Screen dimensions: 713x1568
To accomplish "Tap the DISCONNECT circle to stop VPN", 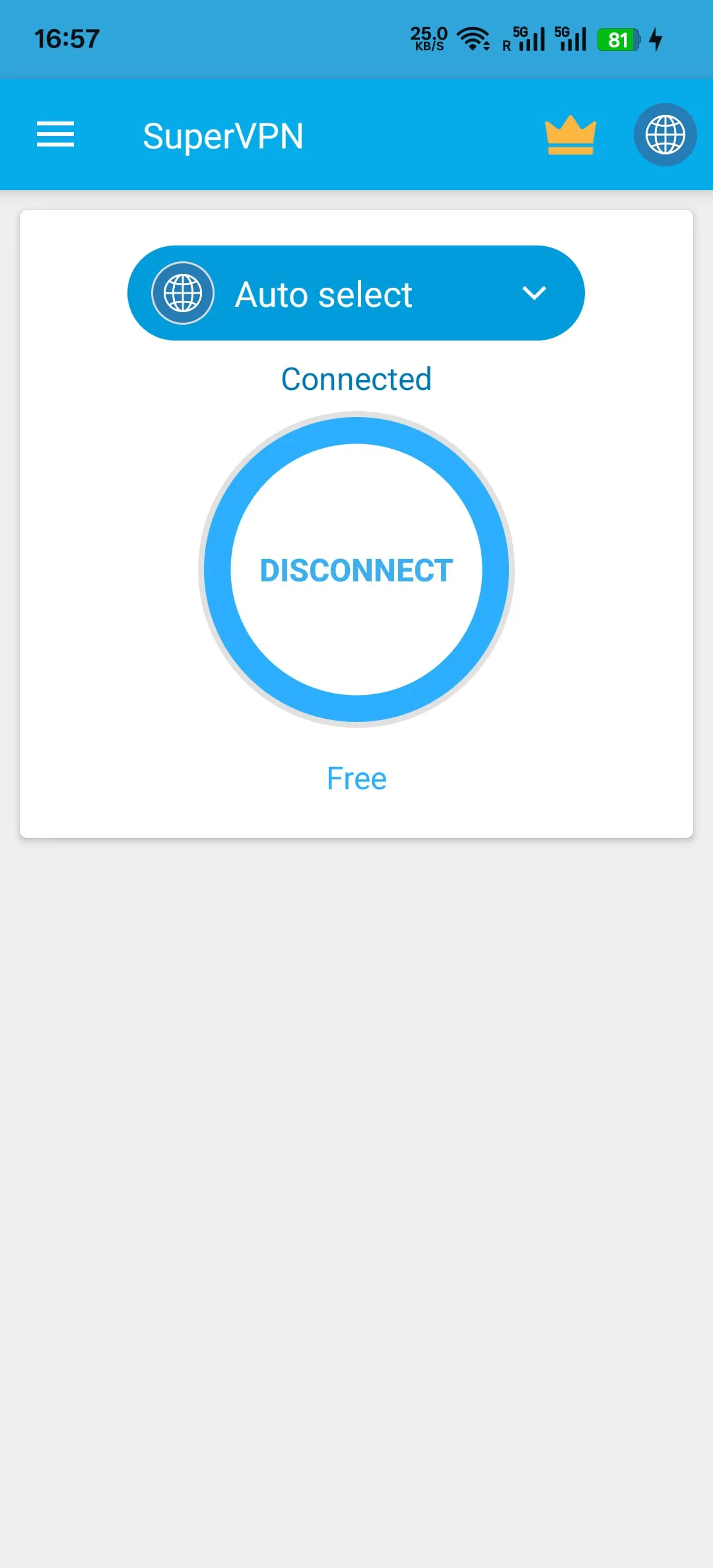I will pyautogui.click(x=355, y=570).
